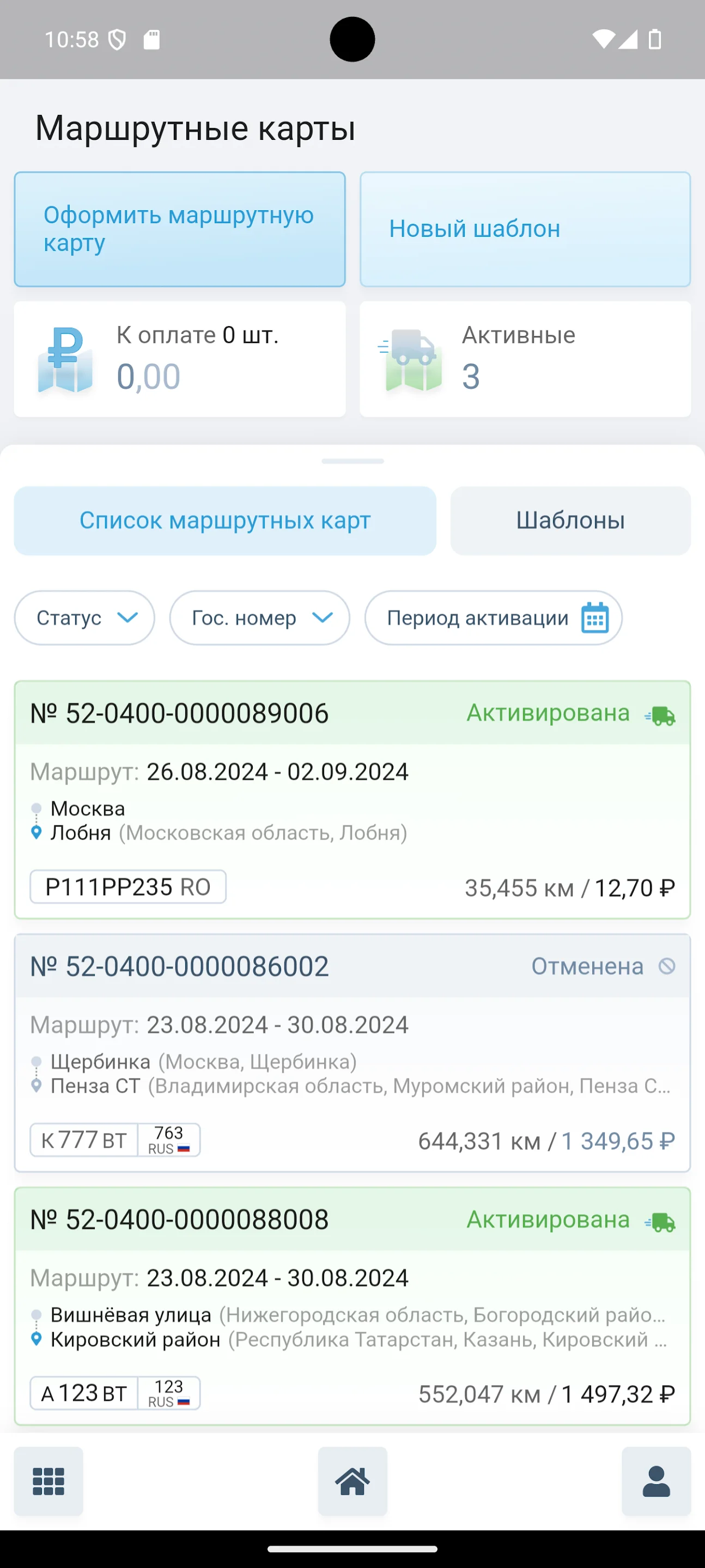Tap 'Оформить маршрутную карту' button
Viewport: 705px width, 1568px height.
179,229
